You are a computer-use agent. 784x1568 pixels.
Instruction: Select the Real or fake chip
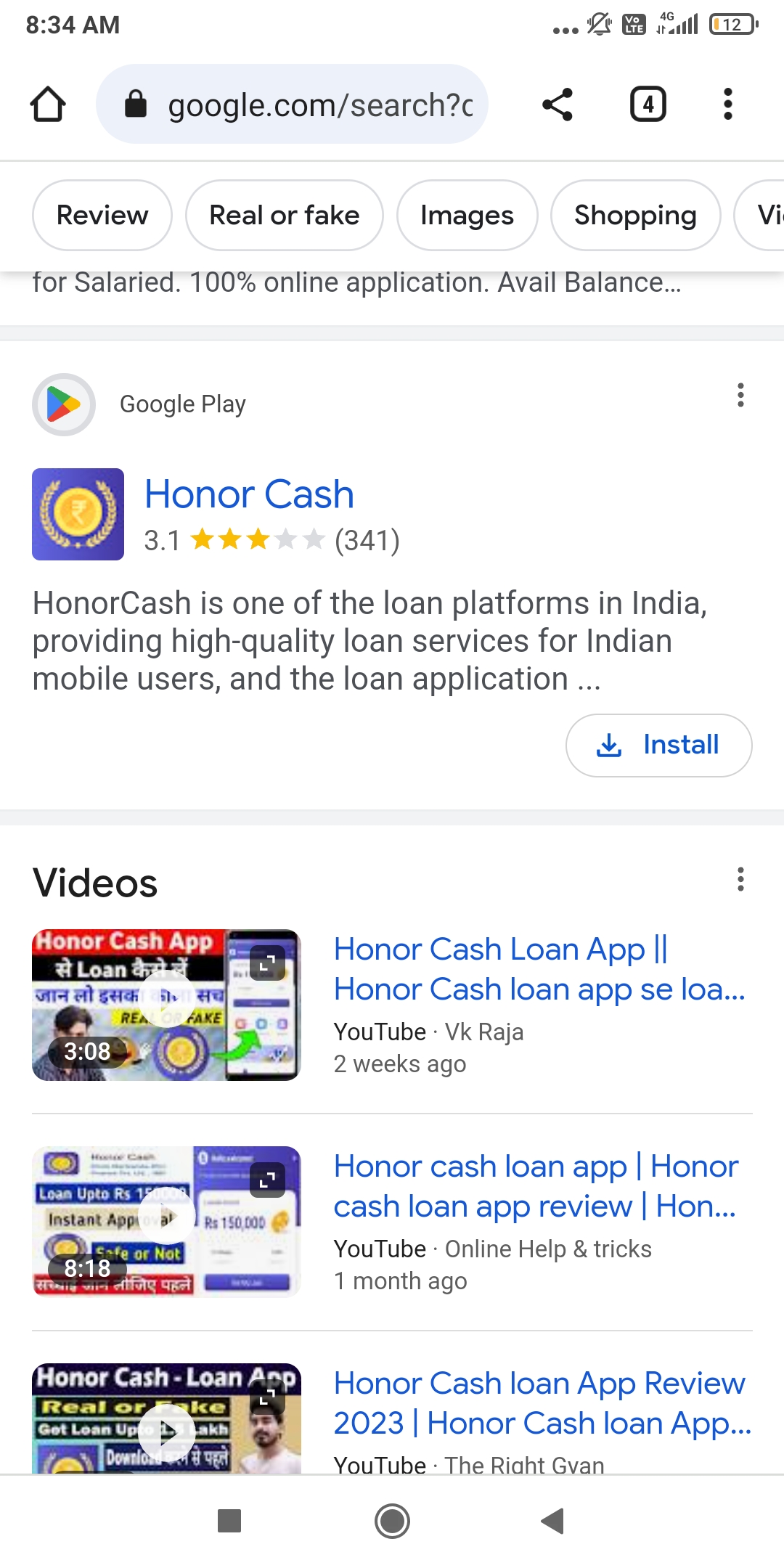click(284, 216)
